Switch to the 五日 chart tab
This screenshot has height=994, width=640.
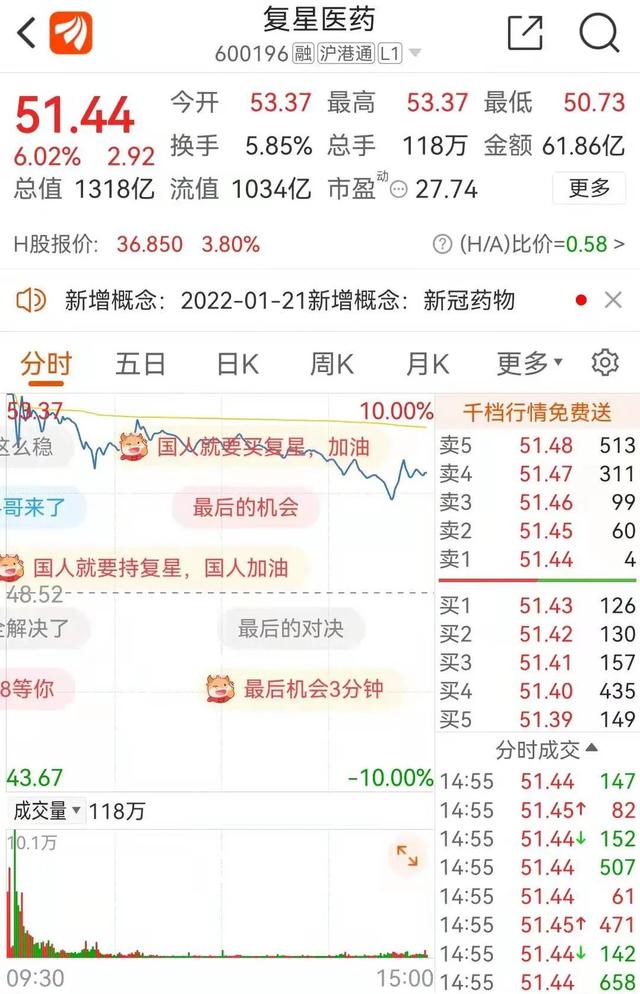coord(140,364)
